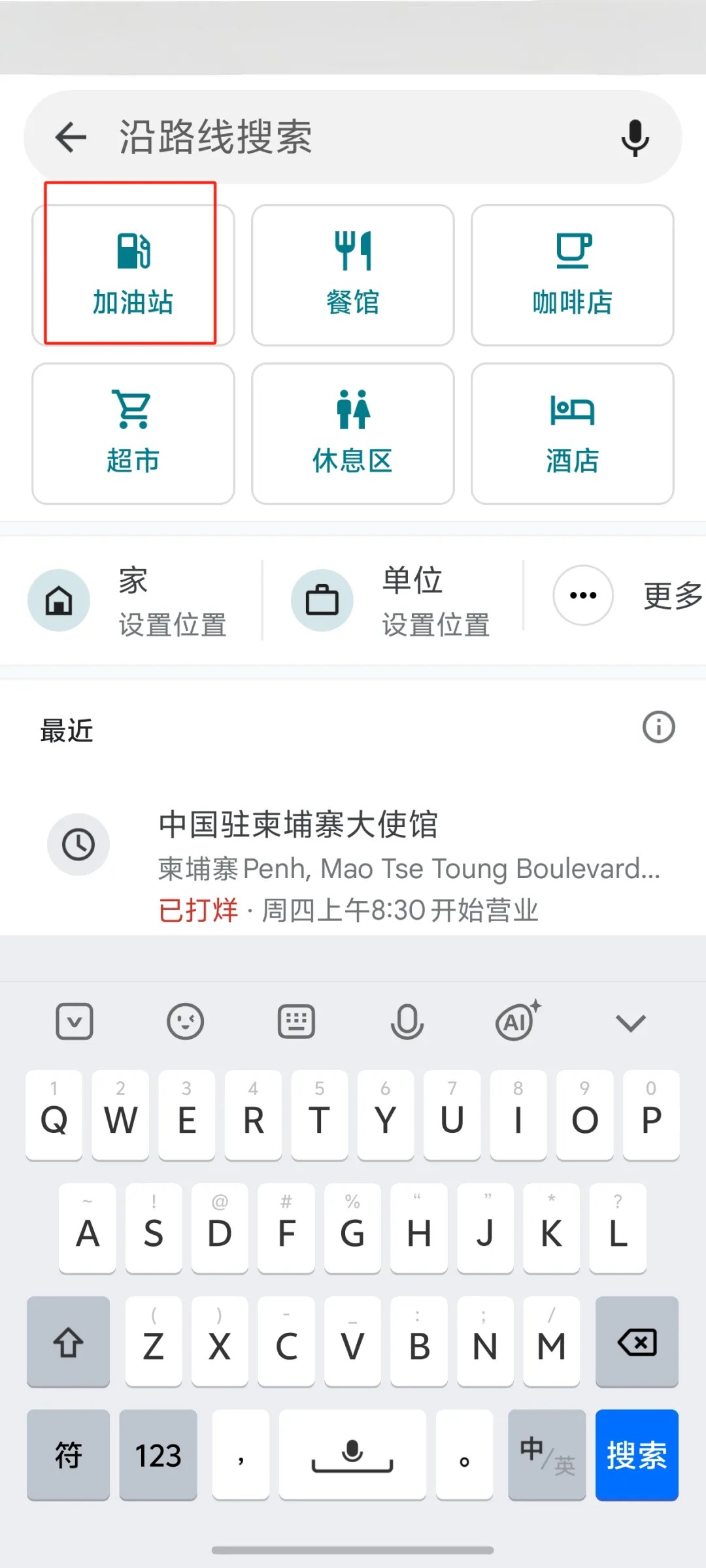Open 更多 for additional saved places

582,596
